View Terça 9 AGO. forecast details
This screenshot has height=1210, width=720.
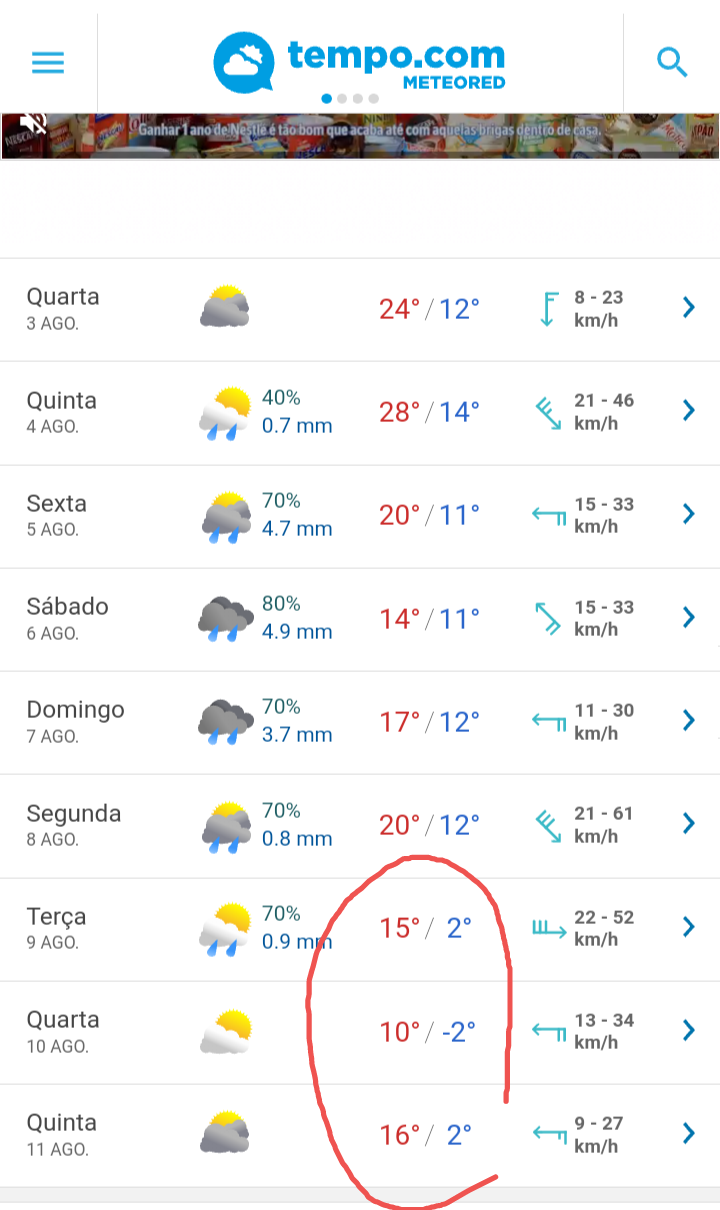coord(360,929)
